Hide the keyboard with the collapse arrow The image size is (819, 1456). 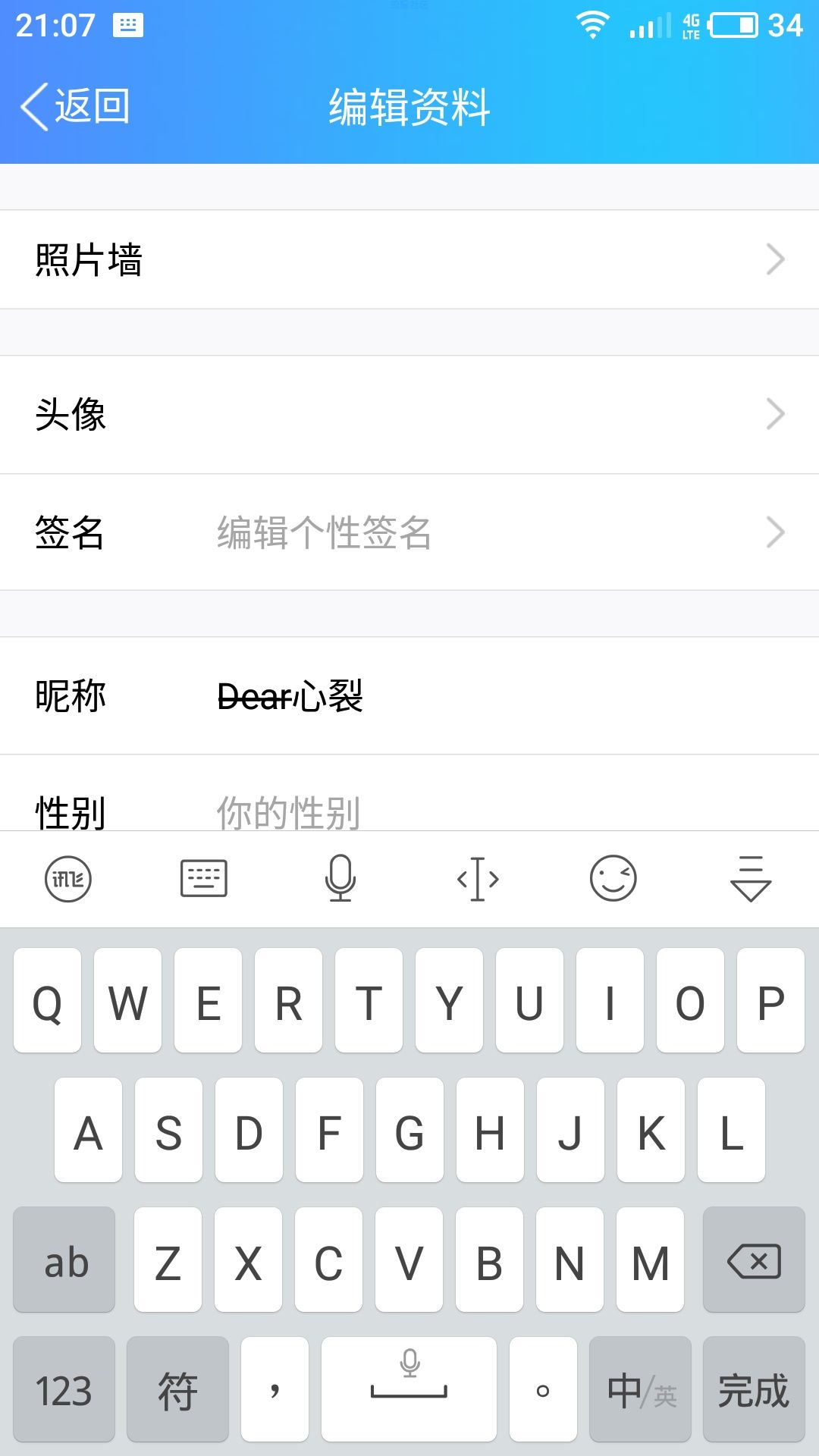[751, 879]
